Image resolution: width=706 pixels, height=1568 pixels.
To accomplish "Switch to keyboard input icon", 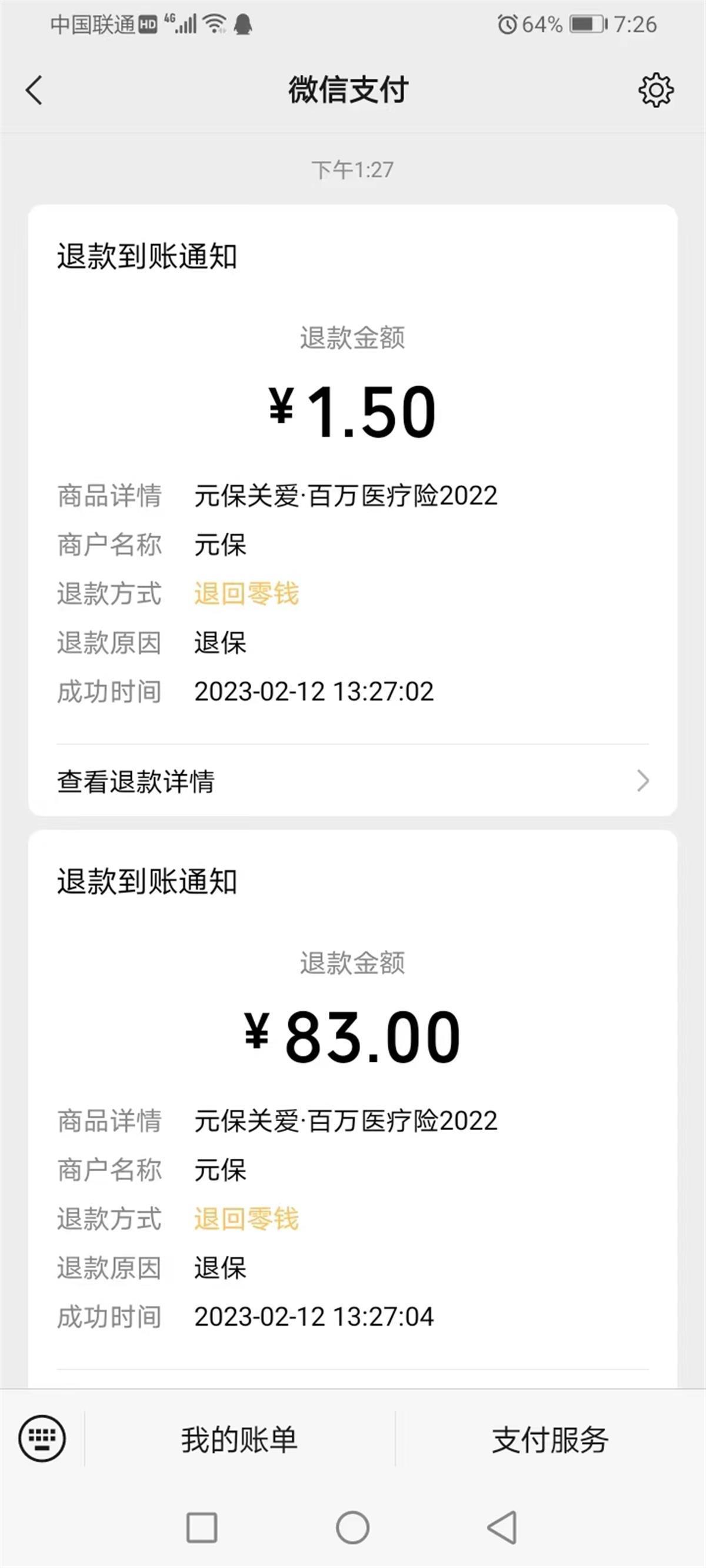I will pos(42,1438).
